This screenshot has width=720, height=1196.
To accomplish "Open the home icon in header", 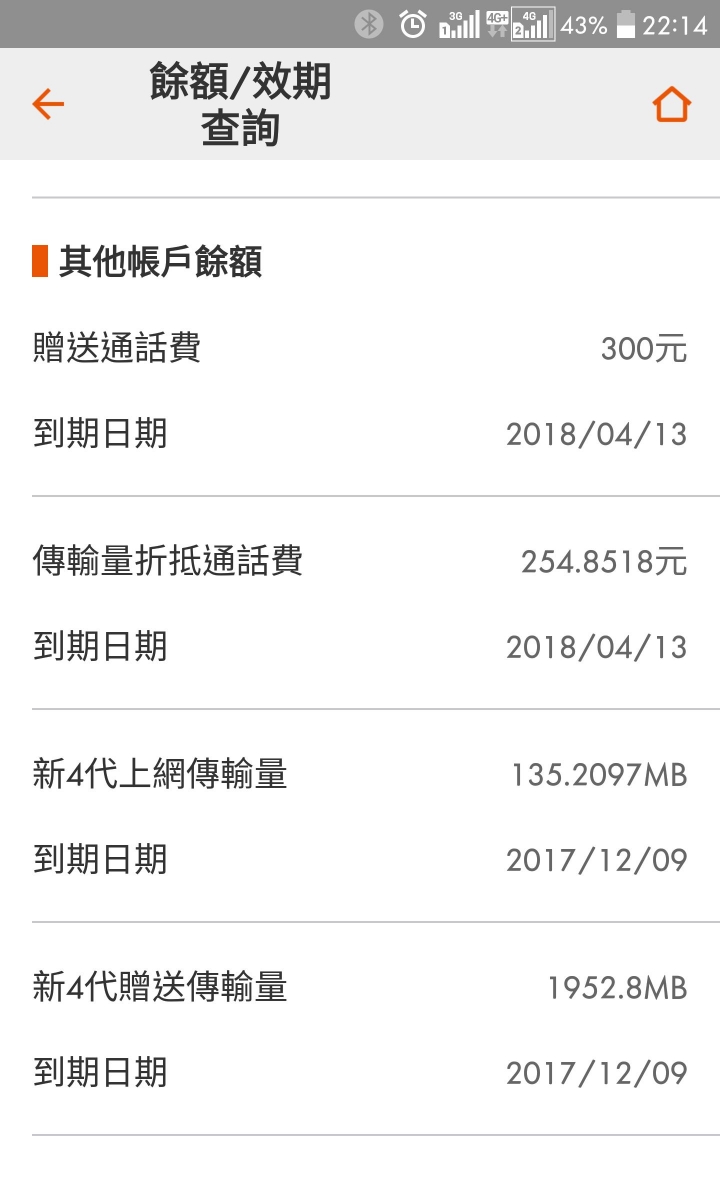I will (671, 104).
